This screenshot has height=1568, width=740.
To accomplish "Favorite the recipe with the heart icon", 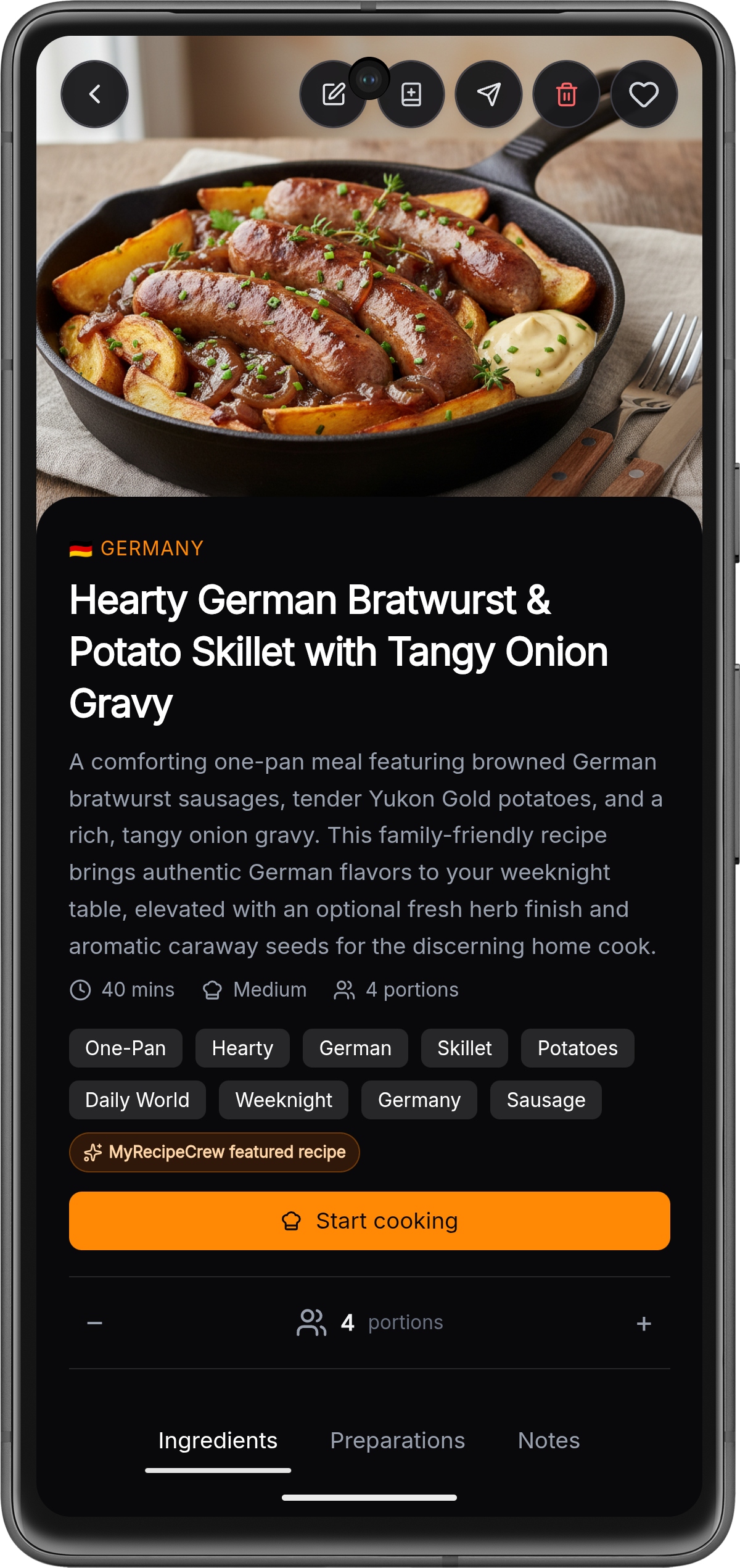I will (x=643, y=94).
